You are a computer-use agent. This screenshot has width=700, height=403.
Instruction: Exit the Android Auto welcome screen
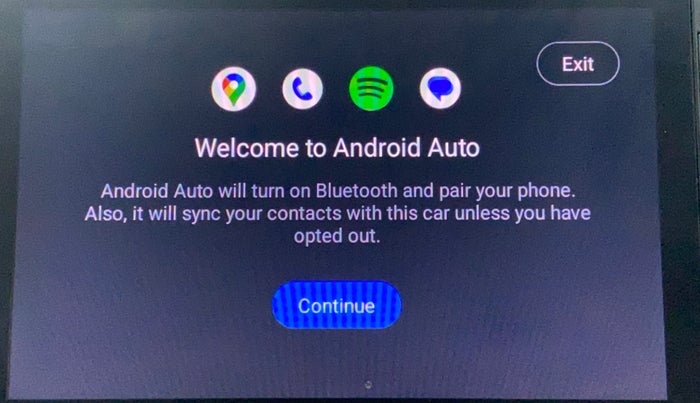pyautogui.click(x=577, y=64)
